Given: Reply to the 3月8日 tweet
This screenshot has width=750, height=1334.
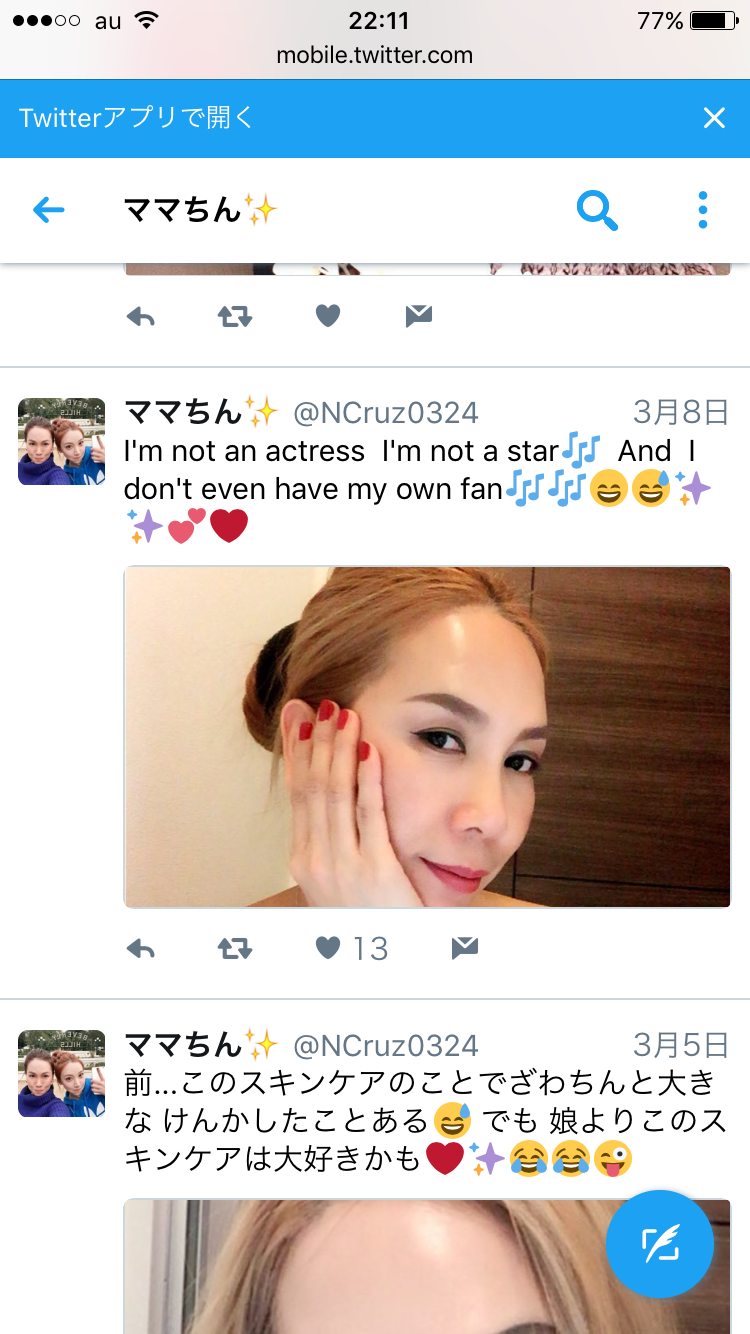Looking at the screenshot, I should tap(141, 948).
